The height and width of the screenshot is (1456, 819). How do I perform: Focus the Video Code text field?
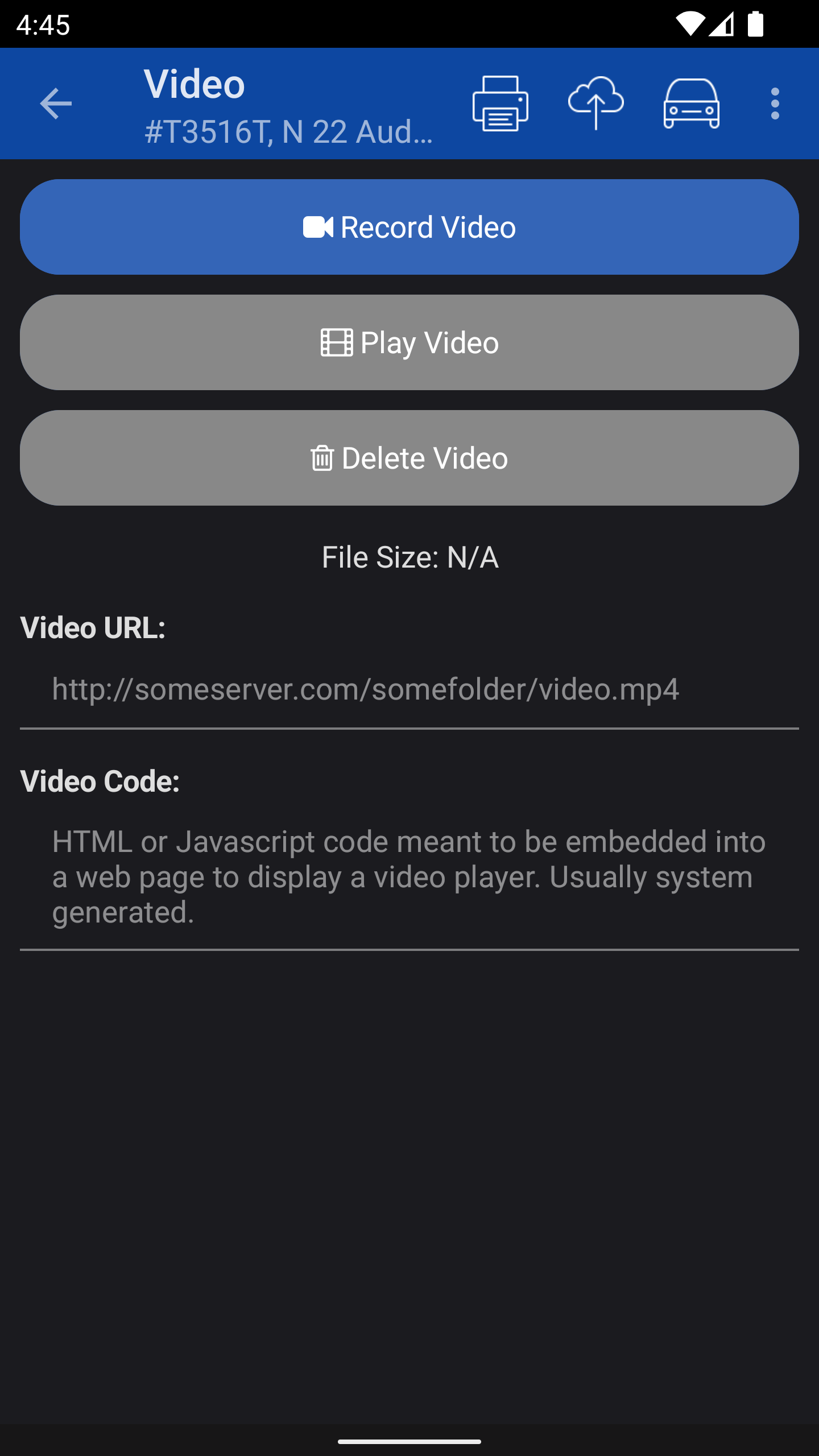(409, 876)
